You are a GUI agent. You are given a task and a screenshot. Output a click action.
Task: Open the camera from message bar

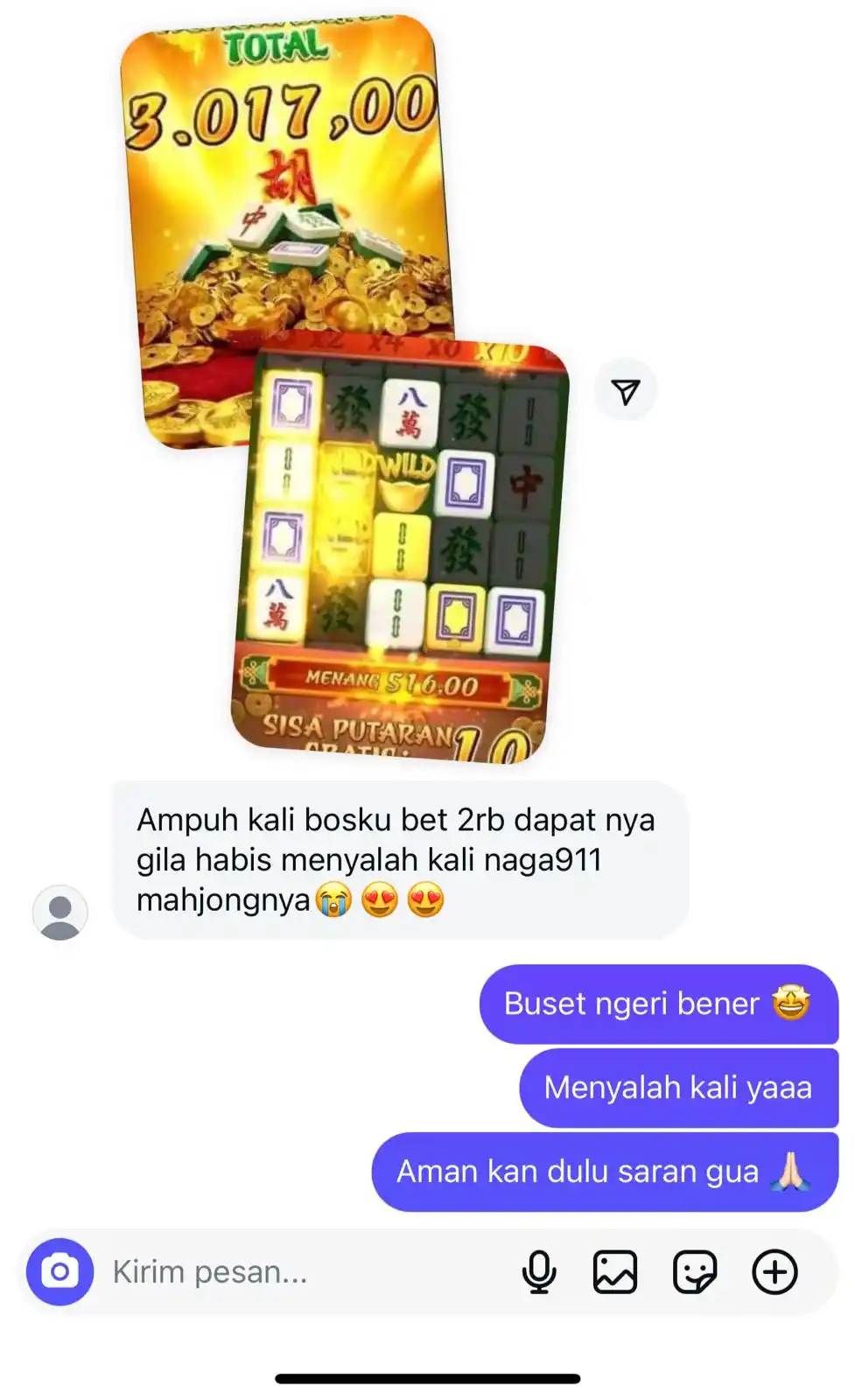pyautogui.click(x=60, y=1271)
